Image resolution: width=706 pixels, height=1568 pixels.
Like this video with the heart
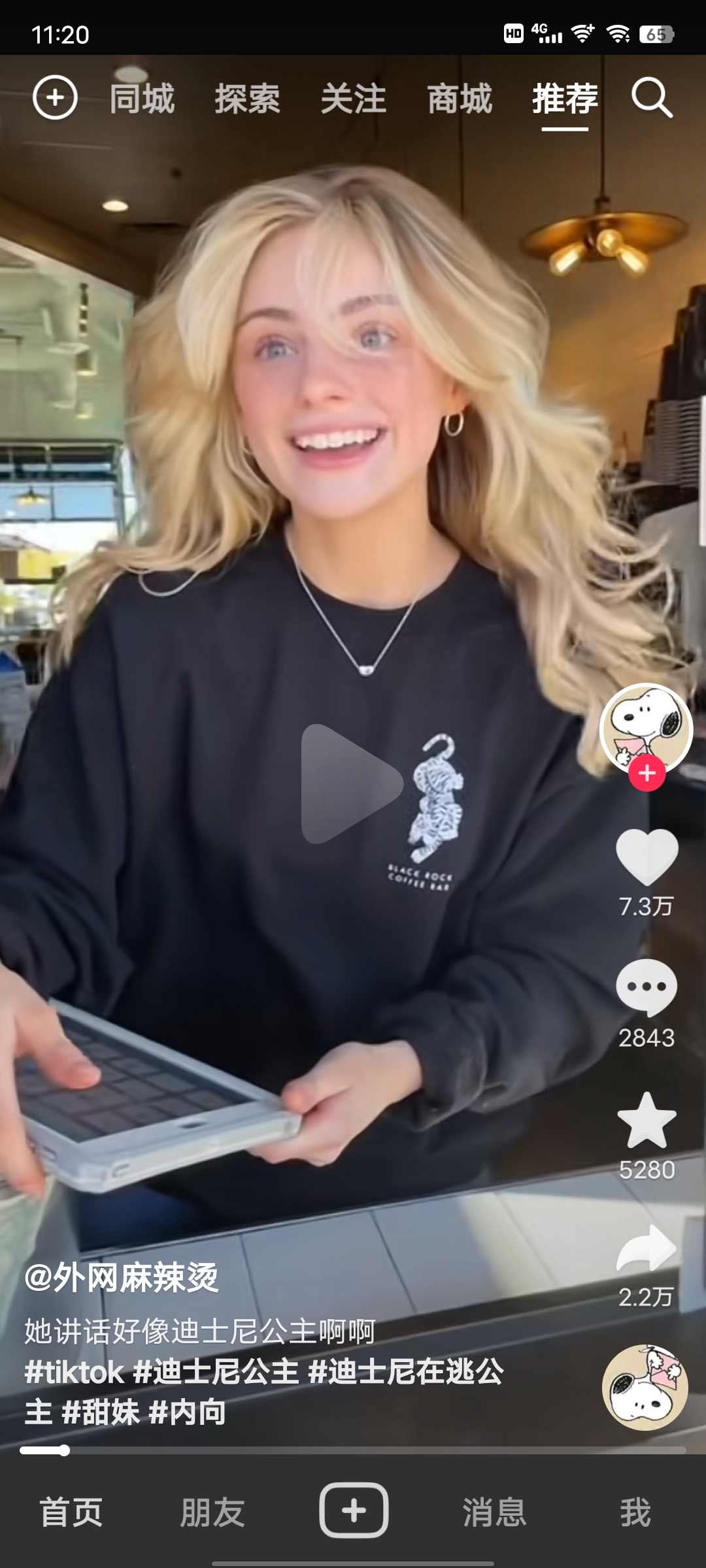tap(647, 856)
